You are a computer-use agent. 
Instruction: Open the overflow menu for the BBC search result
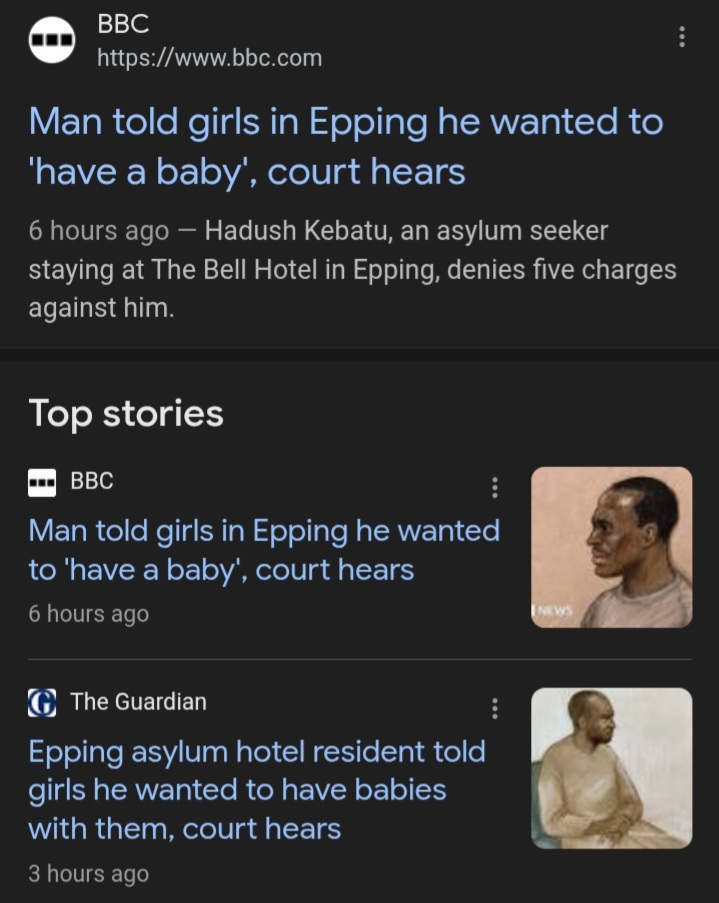tap(682, 37)
